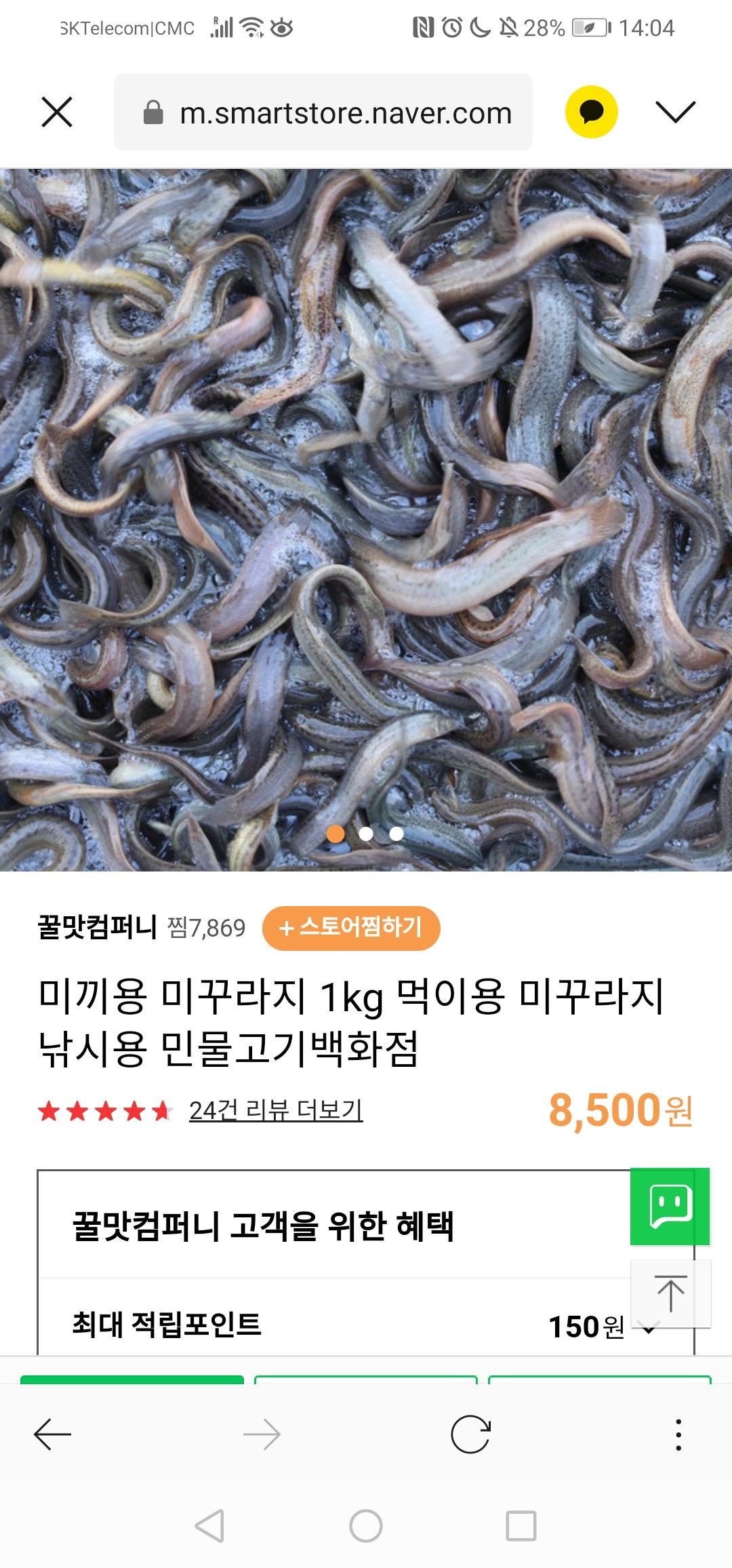732x1568 pixels.
Task: Go forward with the browser forward arrow
Action: tap(262, 1434)
